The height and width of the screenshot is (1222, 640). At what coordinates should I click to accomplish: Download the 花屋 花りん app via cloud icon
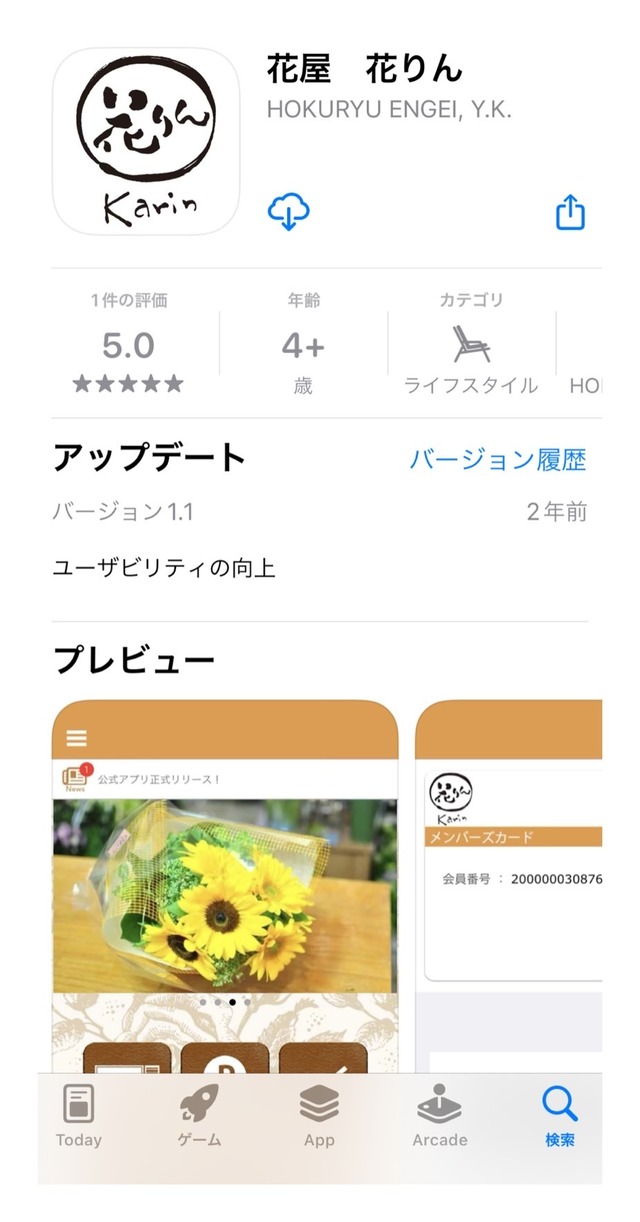[289, 212]
